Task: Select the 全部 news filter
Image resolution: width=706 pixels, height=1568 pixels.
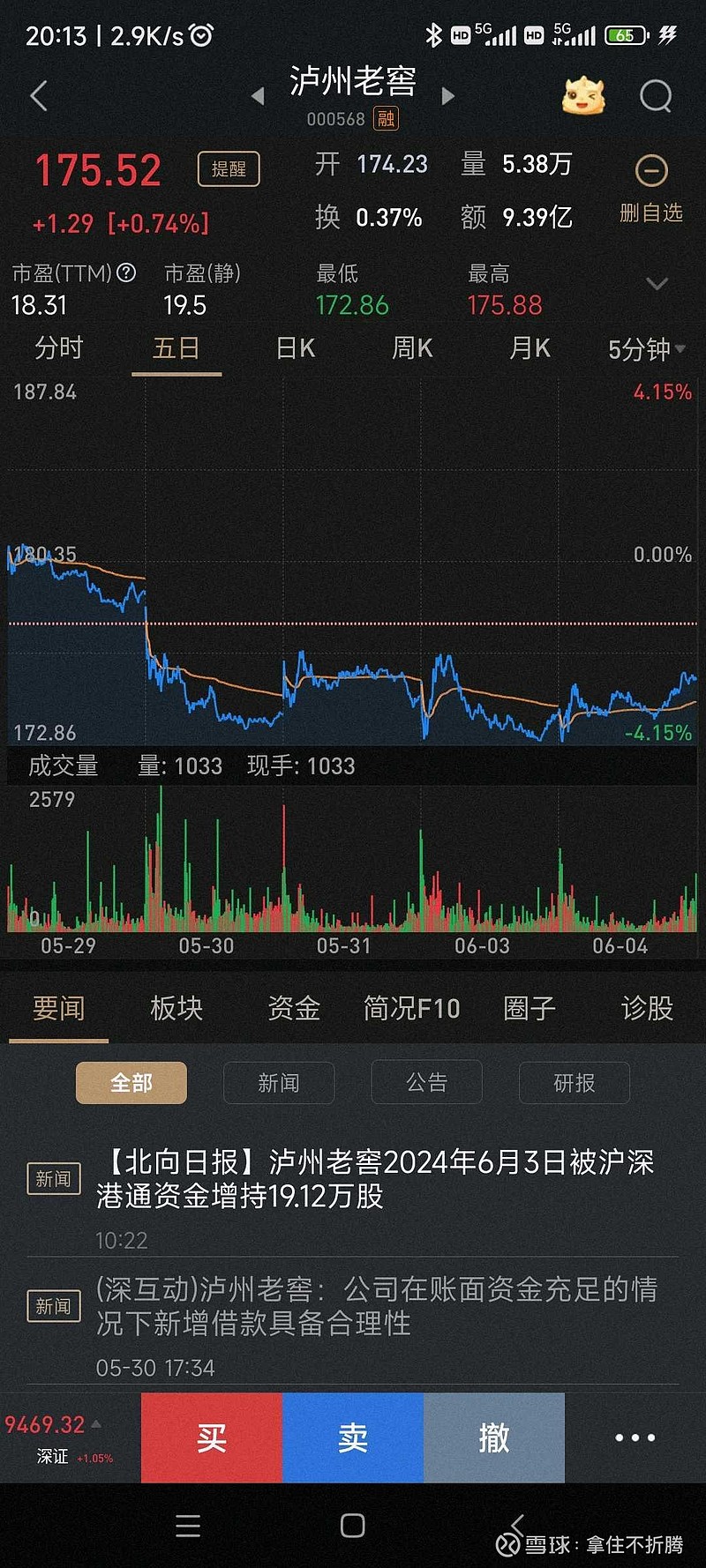Action: tap(131, 1083)
